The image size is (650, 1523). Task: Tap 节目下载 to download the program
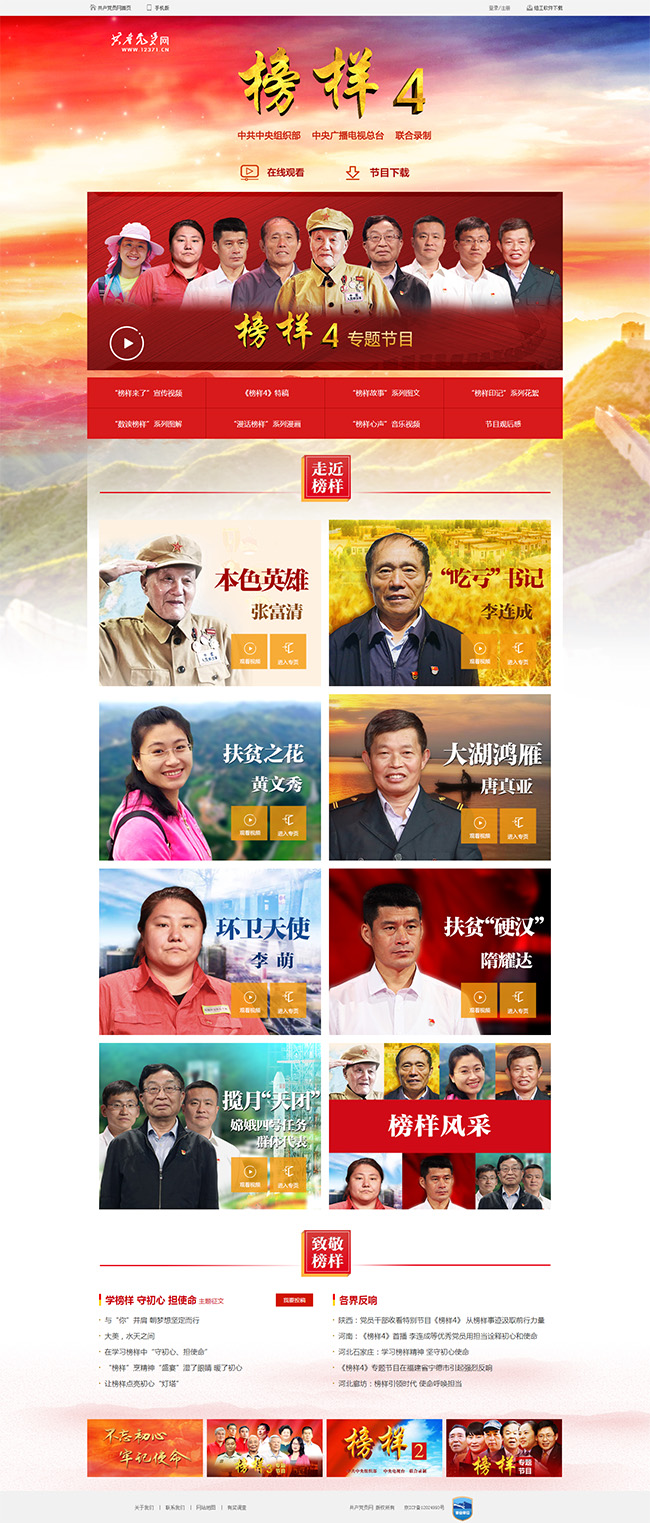378,172
